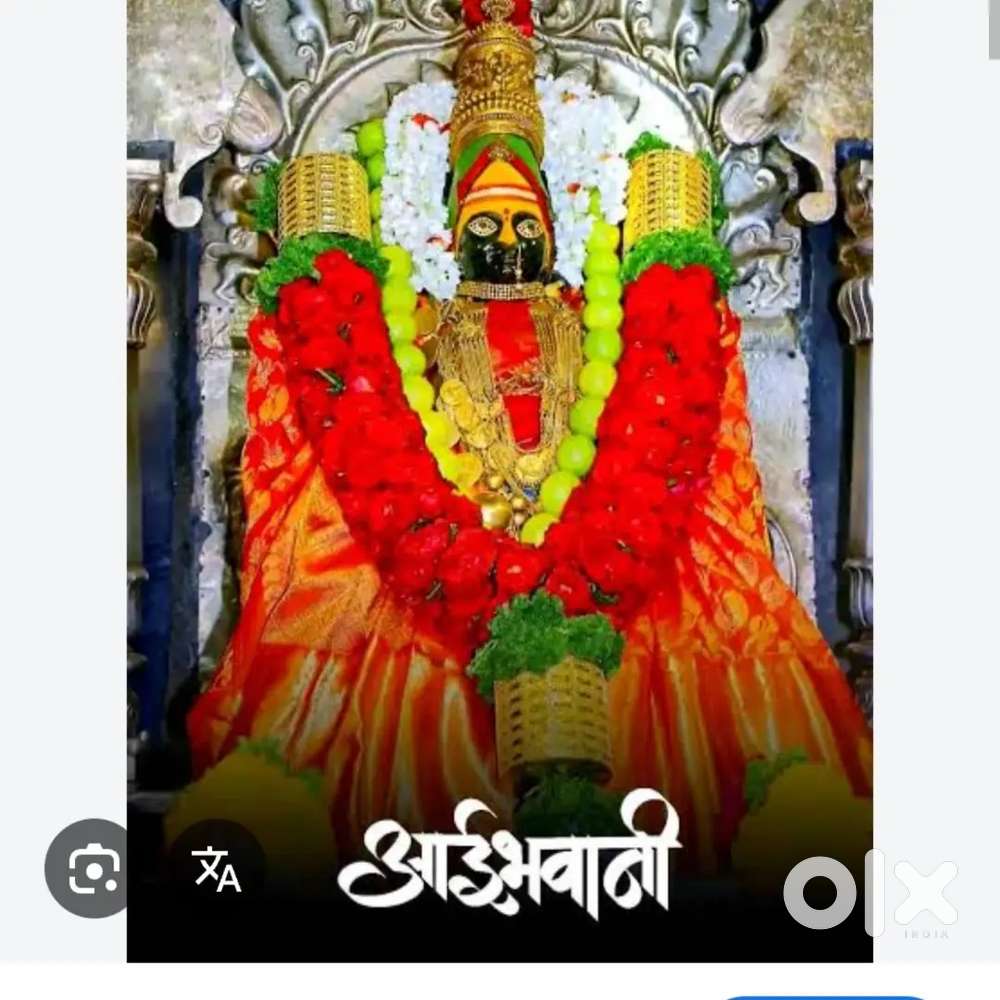Viewport: 1000px width, 1000px height.
Task: Search this image with Google Lens
Action: click(x=92, y=868)
